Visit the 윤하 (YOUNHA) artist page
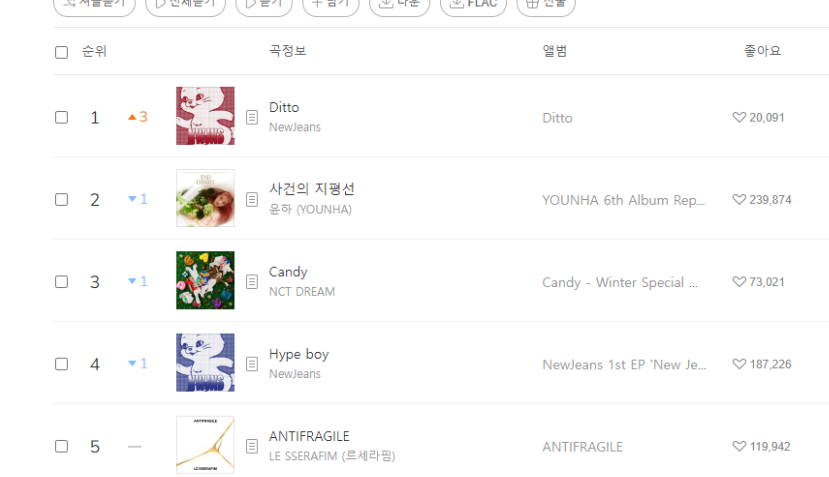Screen dimensions: 829x477 [310, 210]
